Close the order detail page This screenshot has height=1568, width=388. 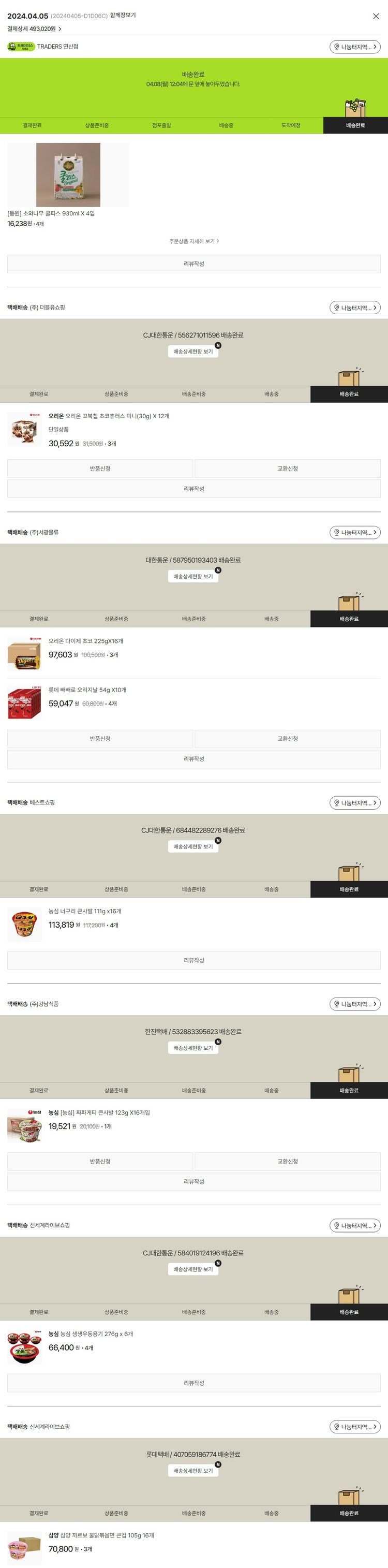pos(375,17)
